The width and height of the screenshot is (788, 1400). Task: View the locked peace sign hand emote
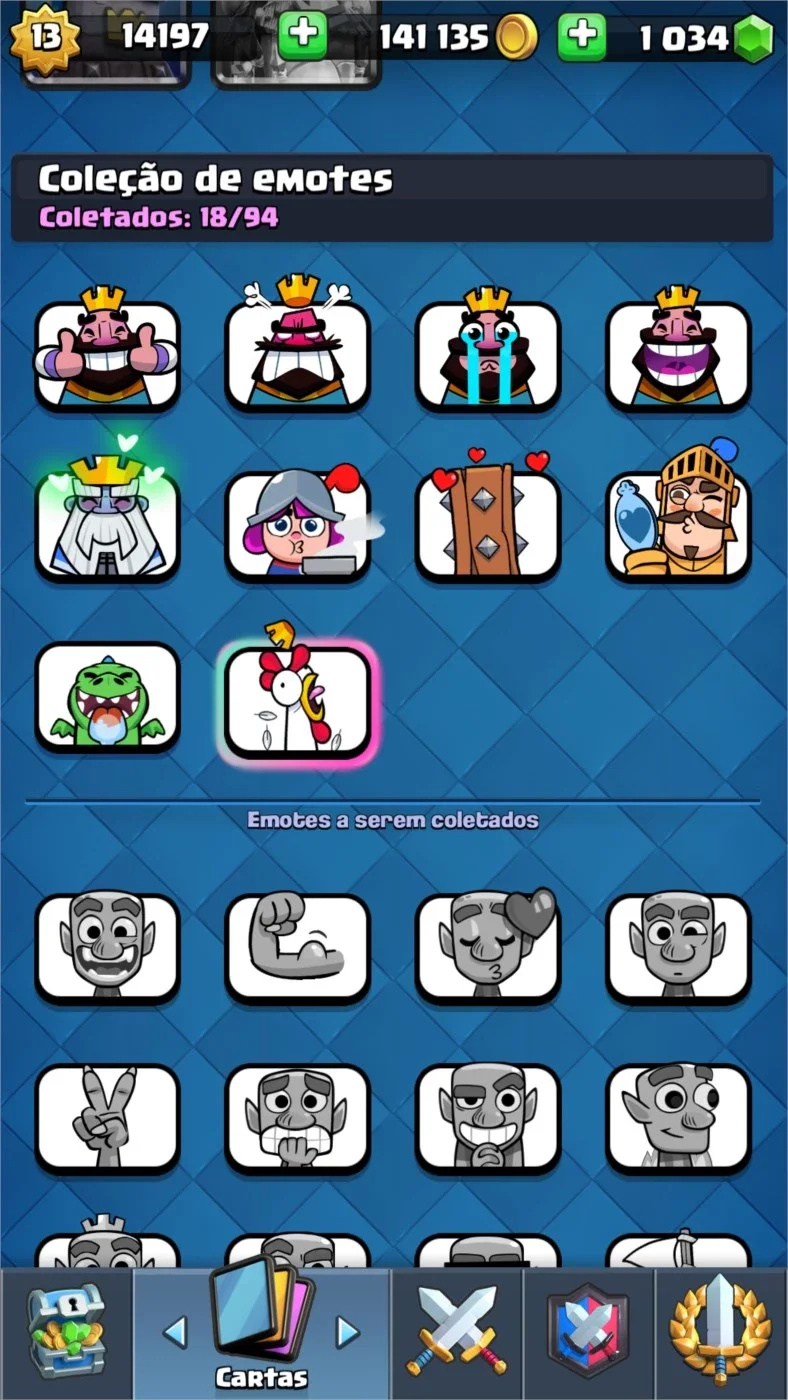(x=107, y=1117)
